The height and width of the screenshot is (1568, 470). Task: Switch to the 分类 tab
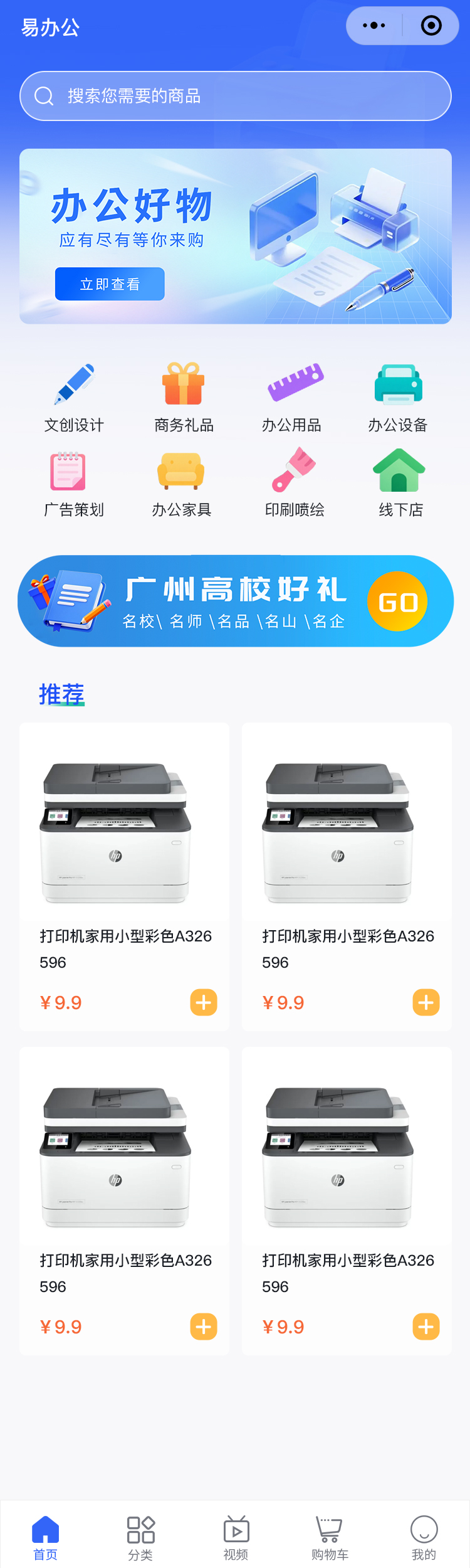(140, 1537)
